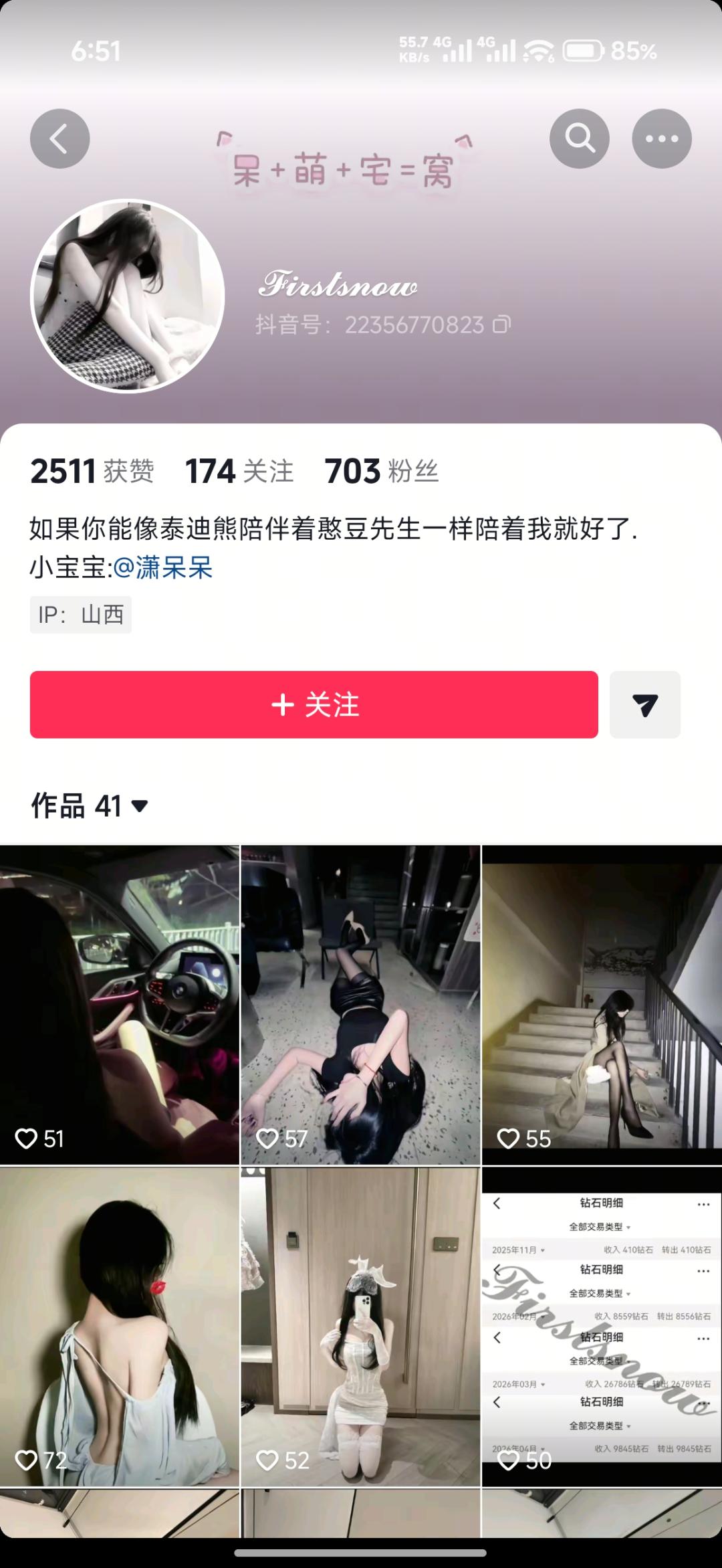Open the three-dot overflow menu

661,138
